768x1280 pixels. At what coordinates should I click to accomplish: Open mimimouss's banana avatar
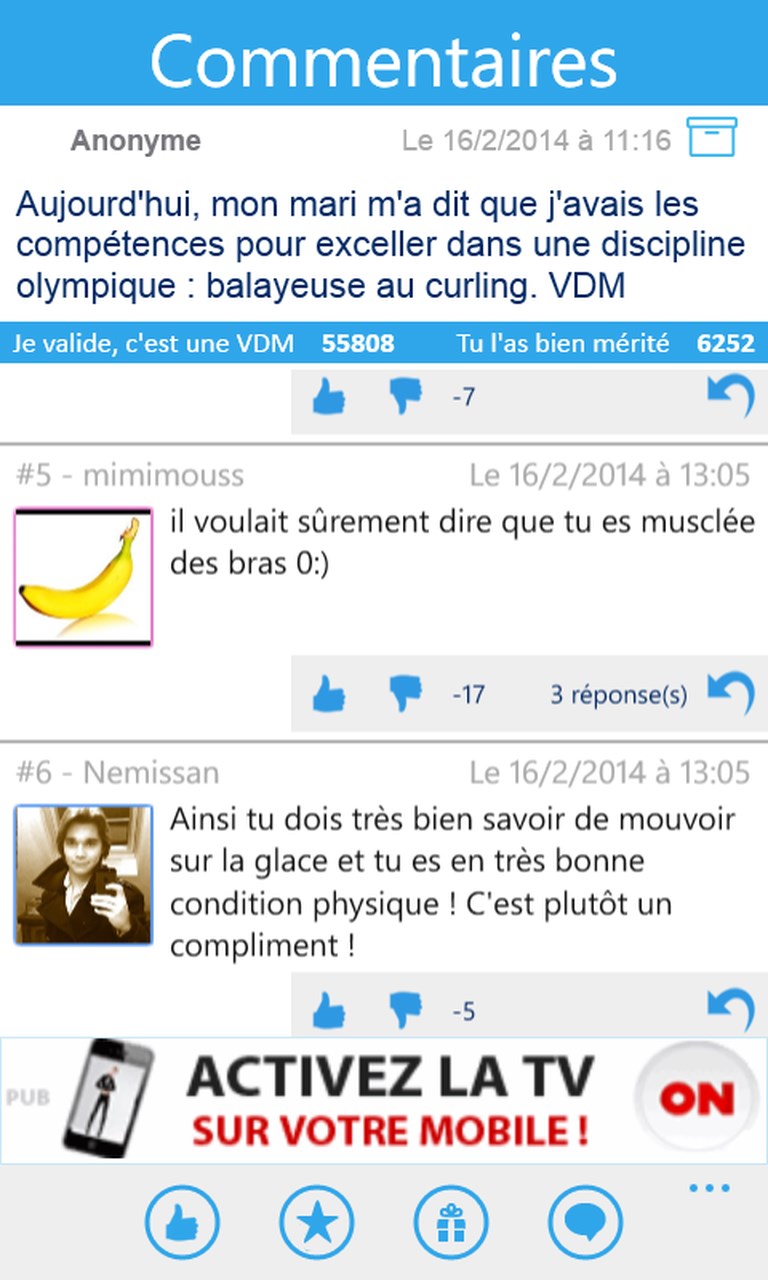click(83, 577)
